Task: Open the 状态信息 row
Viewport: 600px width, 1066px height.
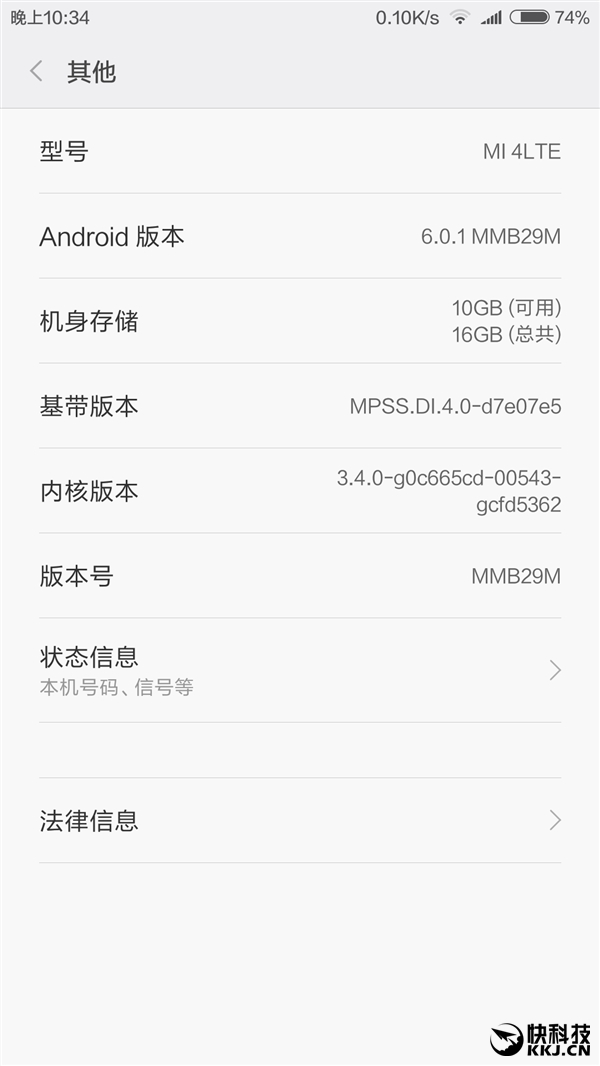Action: pos(300,670)
